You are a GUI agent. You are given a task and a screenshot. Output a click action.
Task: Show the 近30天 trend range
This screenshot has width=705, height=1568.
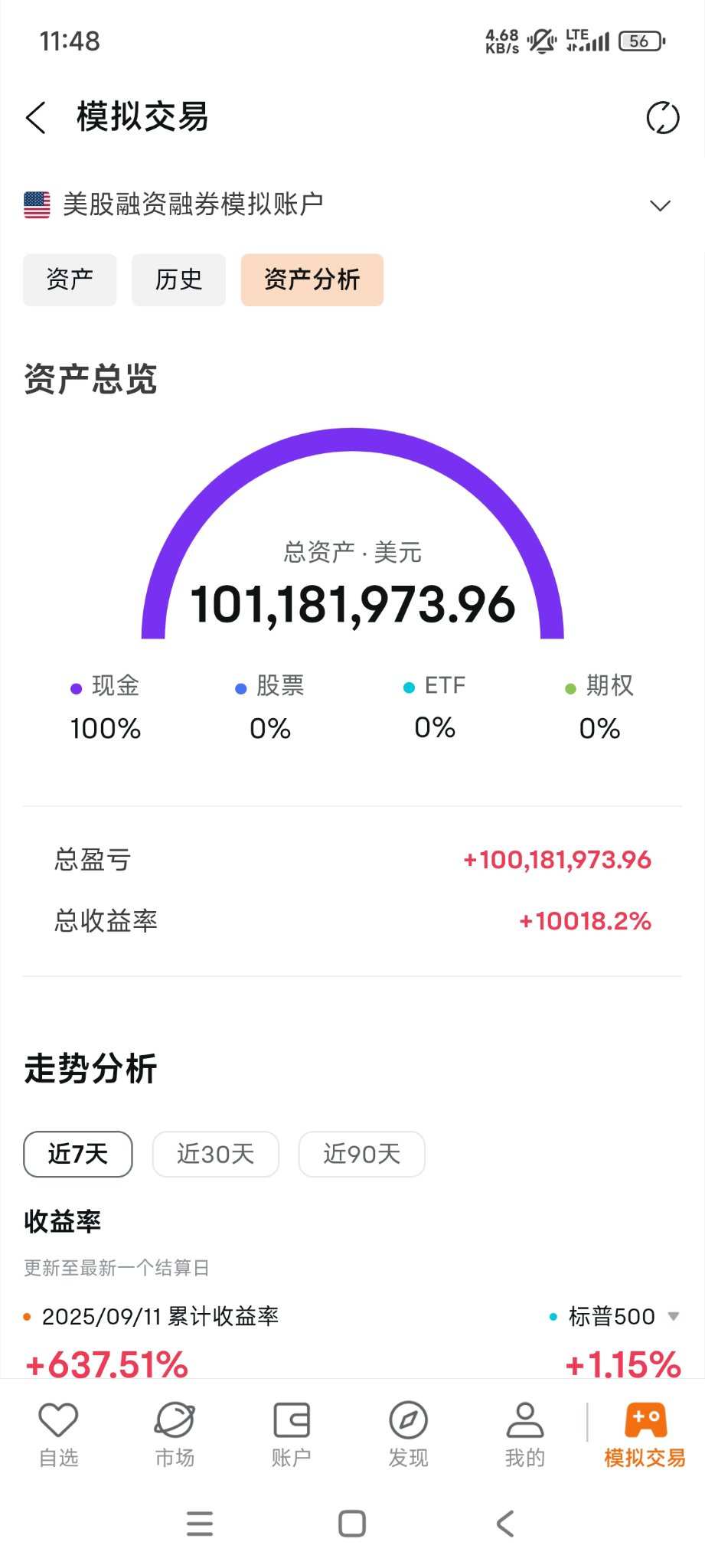click(215, 1154)
